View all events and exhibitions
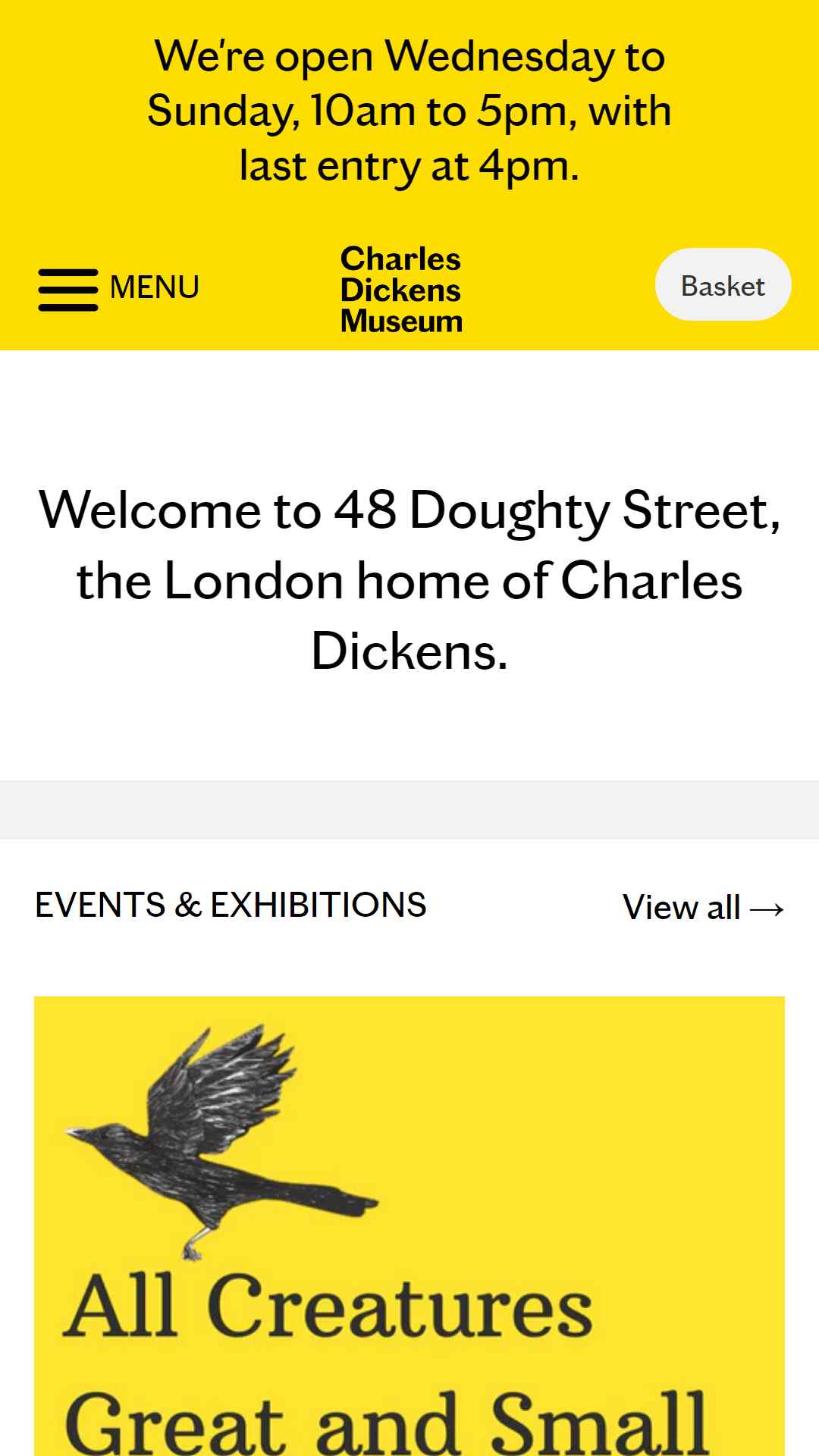This screenshot has height=1456, width=819. [703, 908]
